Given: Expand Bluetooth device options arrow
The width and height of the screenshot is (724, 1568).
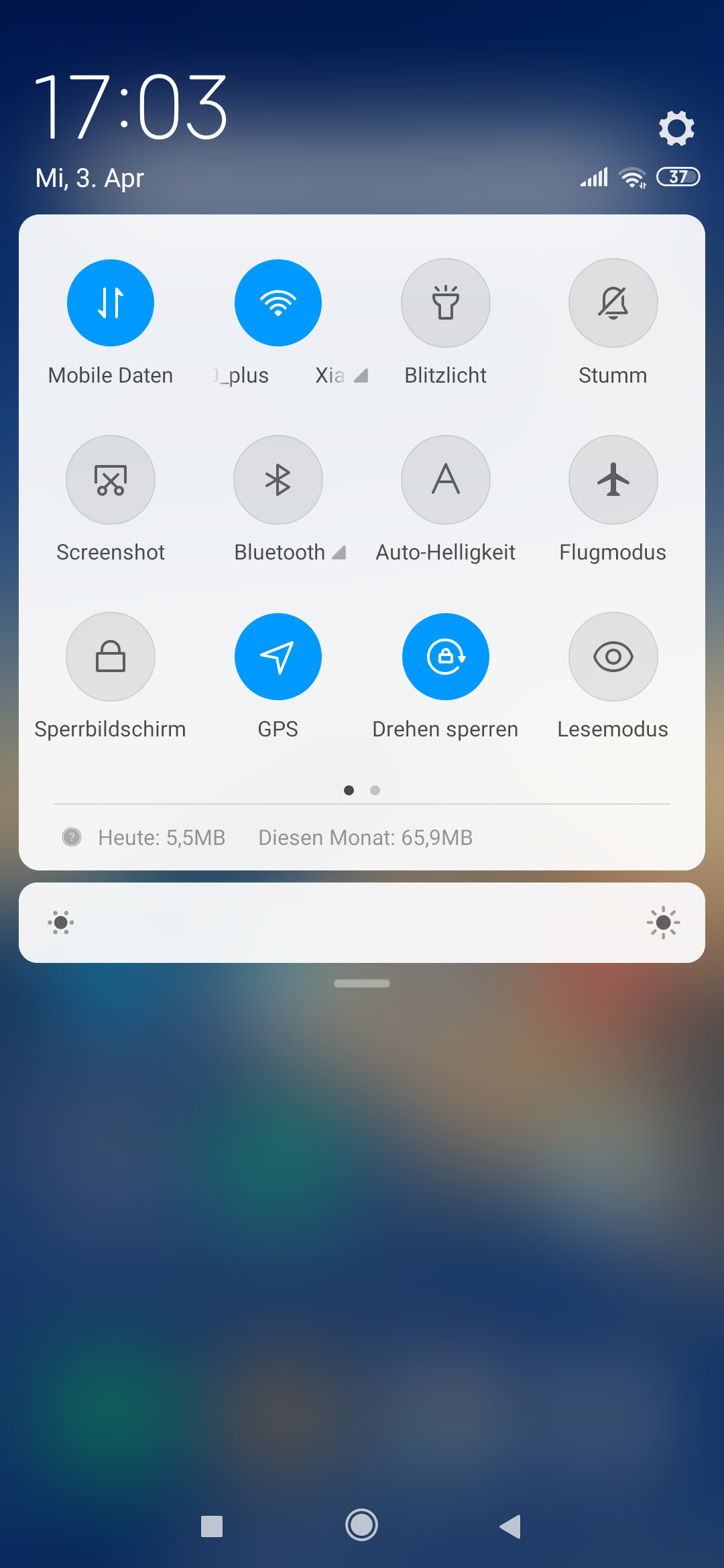Looking at the screenshot, I should point(339,552).
